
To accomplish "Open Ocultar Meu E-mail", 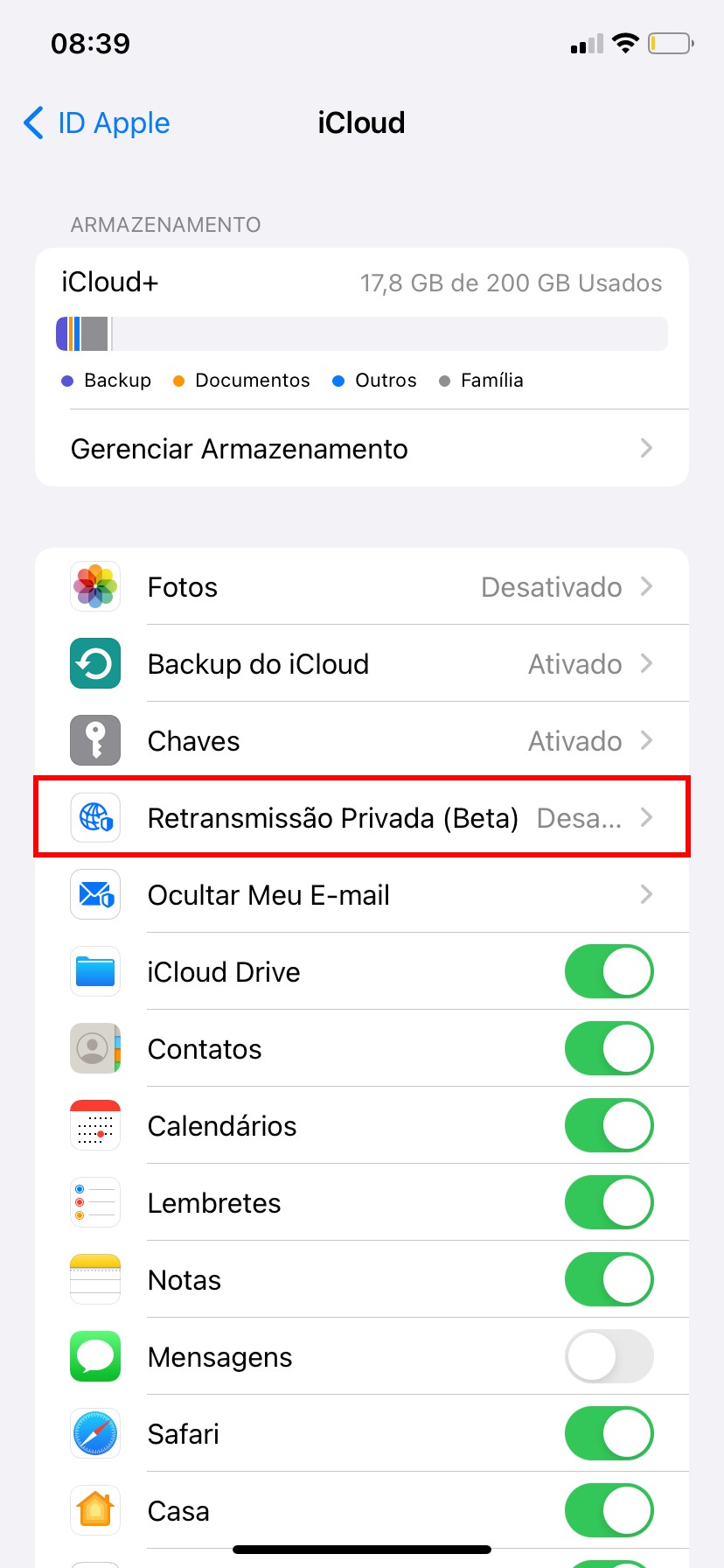I will tap(361, 895).
